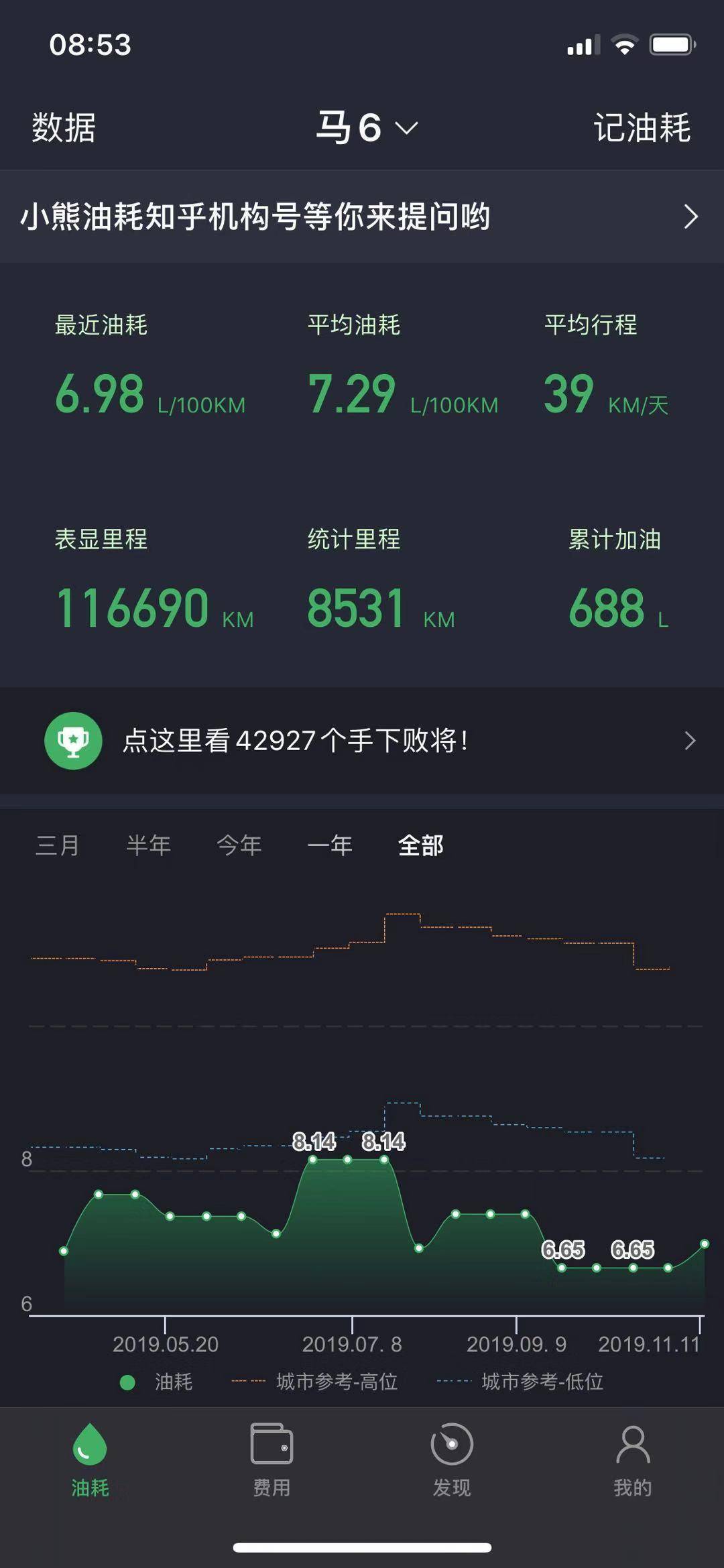Screen dimensions: 724x1568
Task: Expand the 小熊油耗知乎 banner via its chevron
Action: (x=691, y=216)
